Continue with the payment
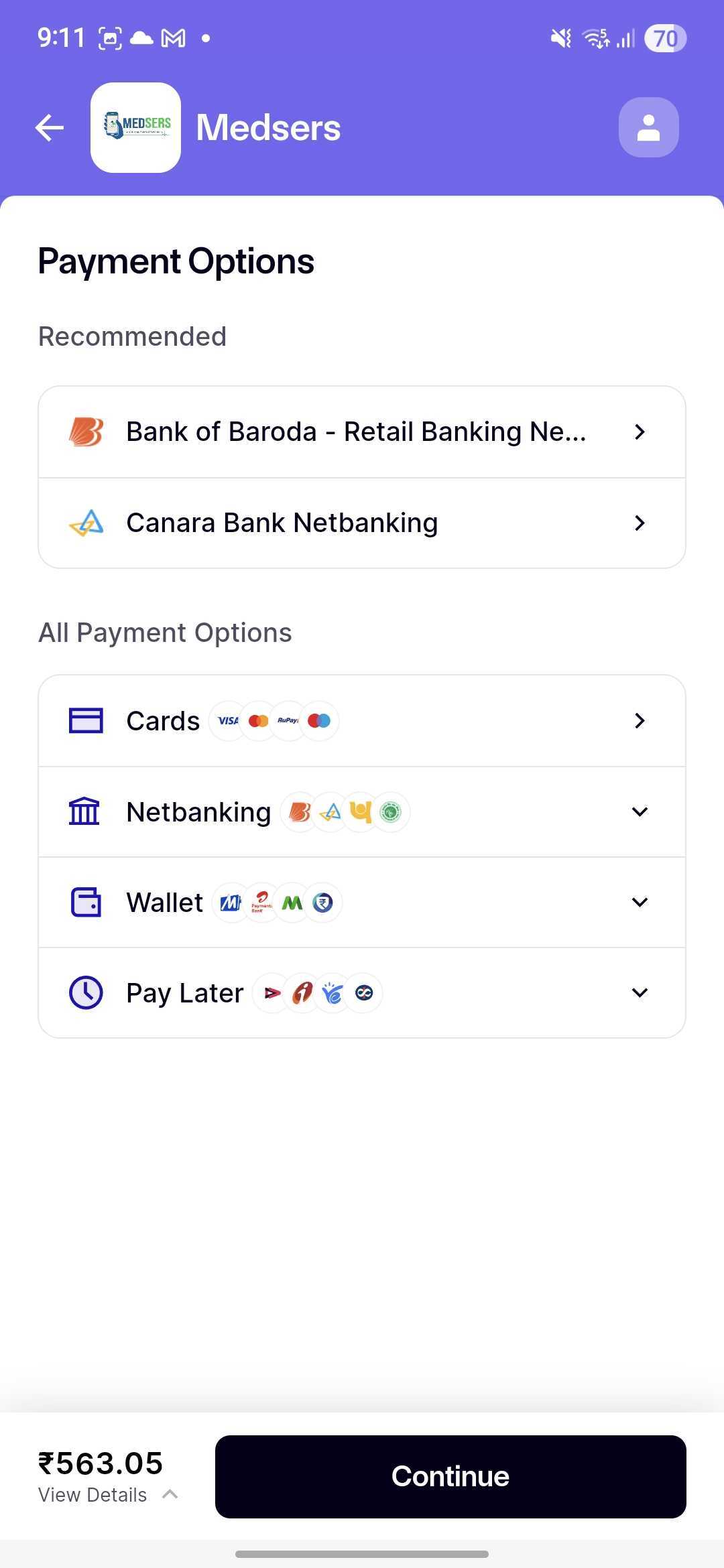The image size is (724, 1568). [450, 1477]
